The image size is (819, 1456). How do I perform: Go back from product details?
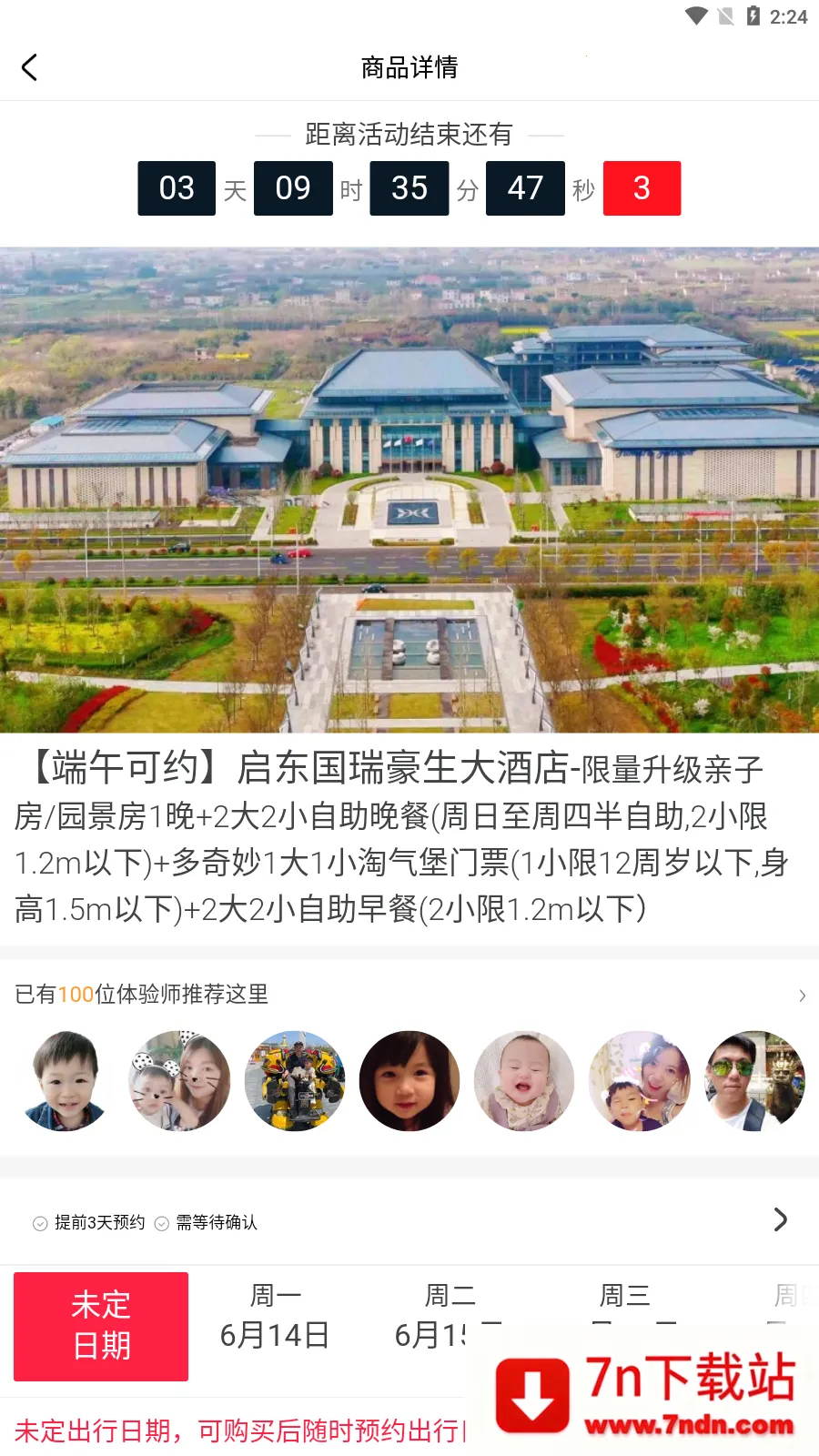coord(29,67)
